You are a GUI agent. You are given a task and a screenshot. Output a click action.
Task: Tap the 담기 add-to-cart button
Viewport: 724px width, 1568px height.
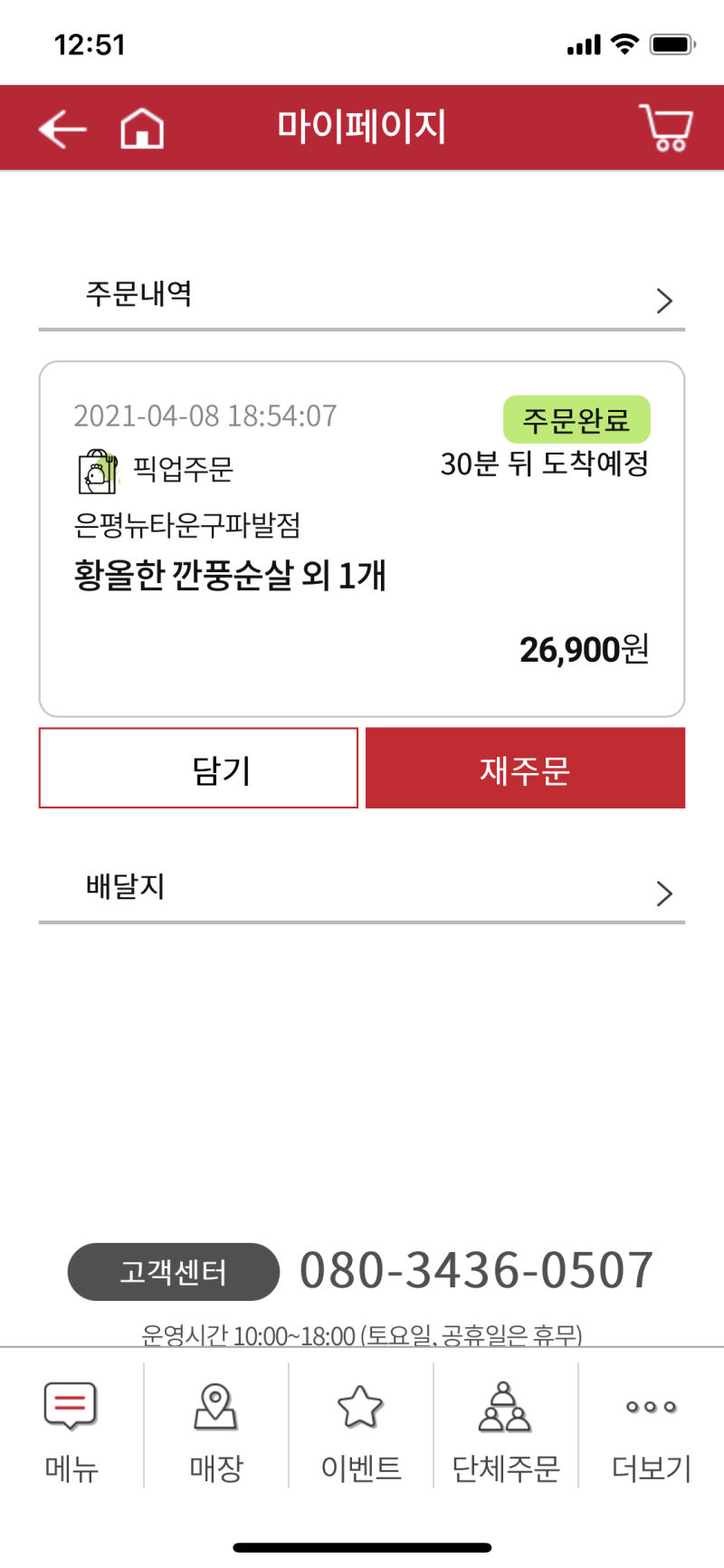(x=197, y=768)
